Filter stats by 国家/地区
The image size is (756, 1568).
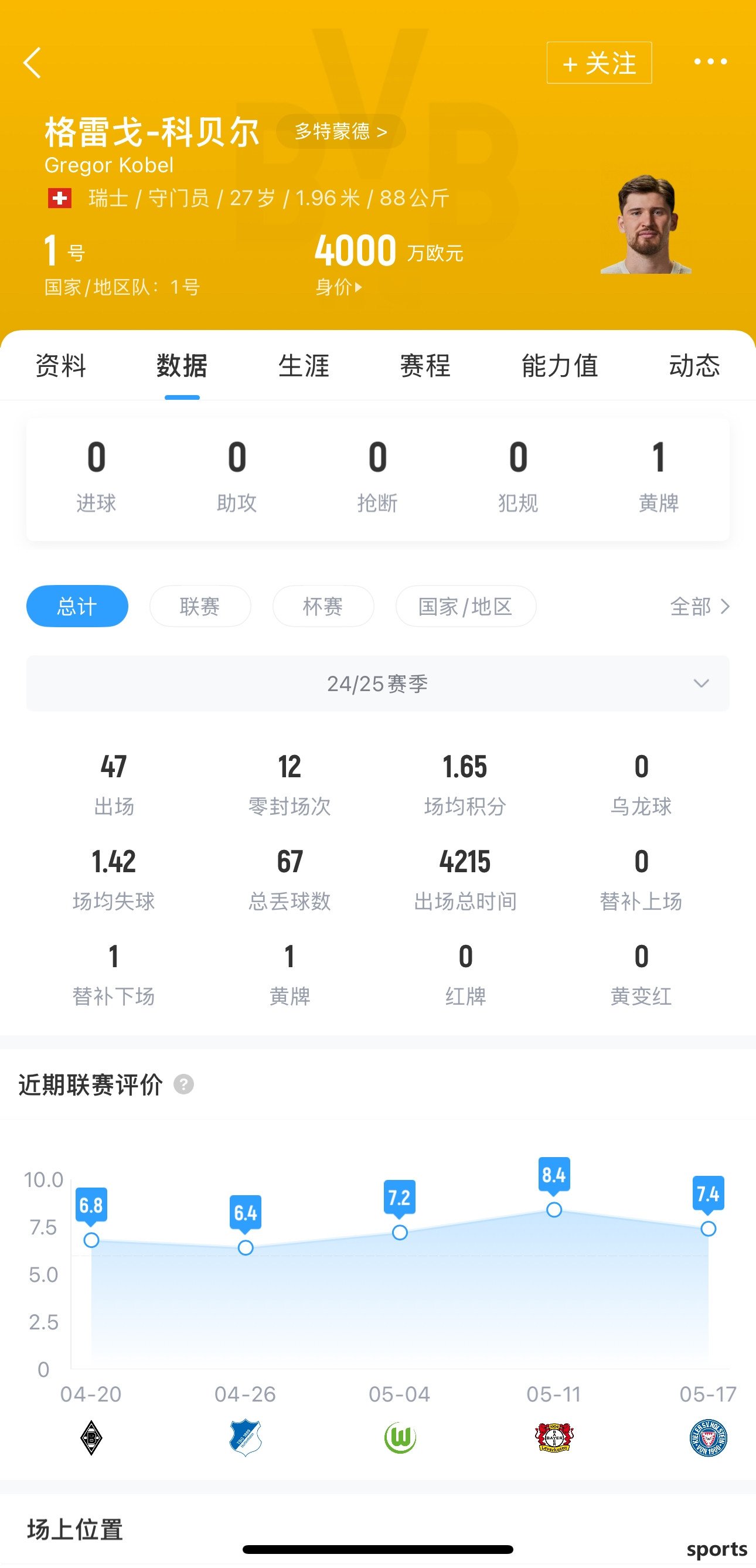tap(466, 606)
